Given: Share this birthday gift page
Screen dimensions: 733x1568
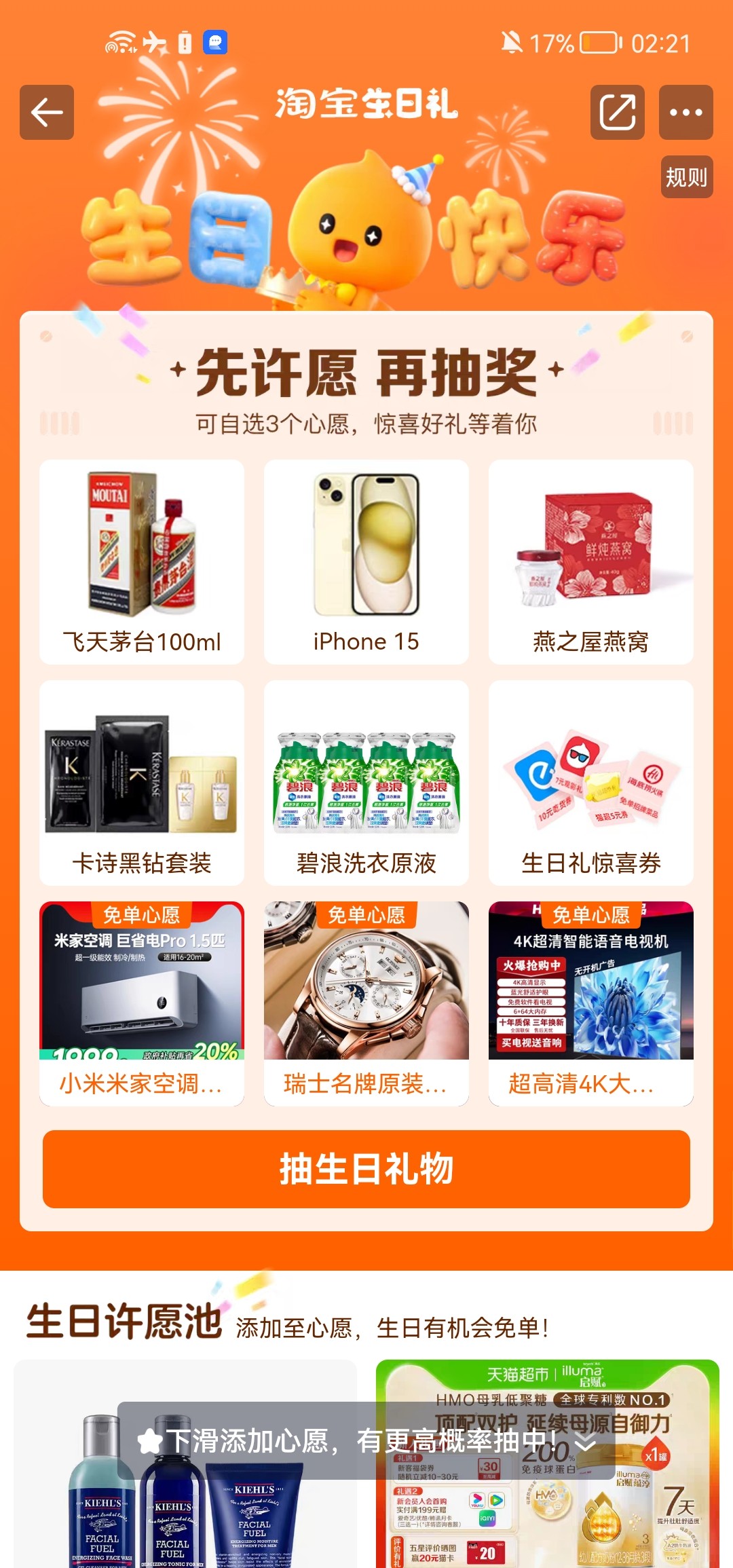Looking at the screenshot, I should [x=617, y=113].
